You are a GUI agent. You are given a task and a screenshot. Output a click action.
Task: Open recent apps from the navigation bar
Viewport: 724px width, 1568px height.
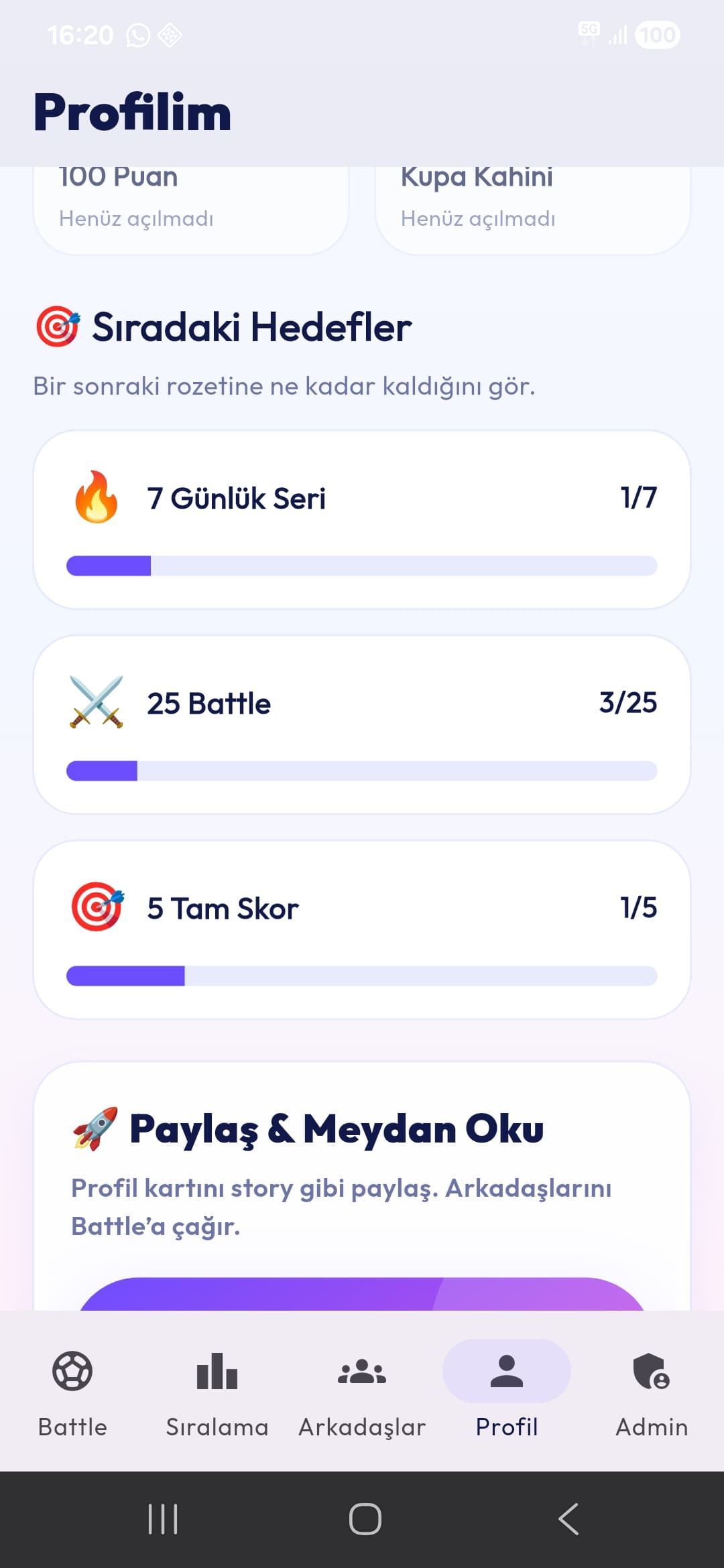click(x=163, y=1518)
